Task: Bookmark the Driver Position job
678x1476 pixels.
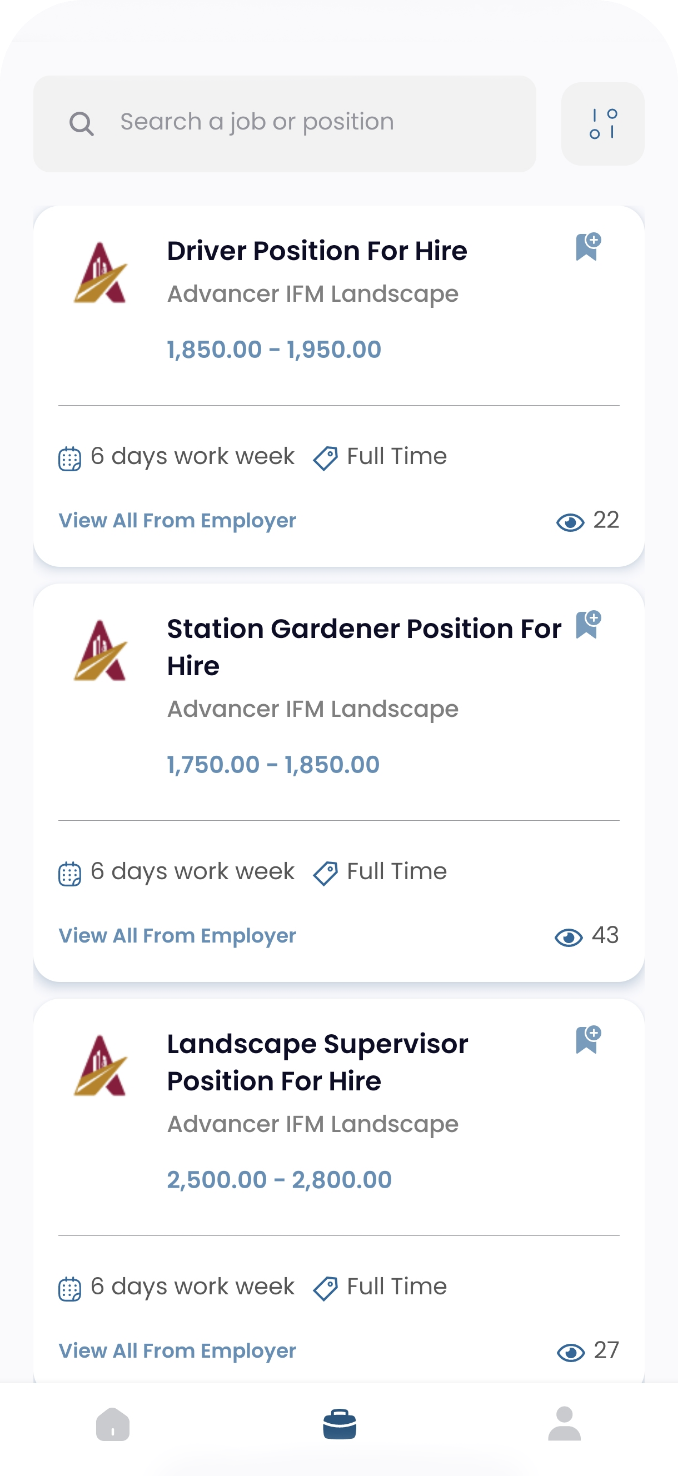Action: [x=588, y=246]
